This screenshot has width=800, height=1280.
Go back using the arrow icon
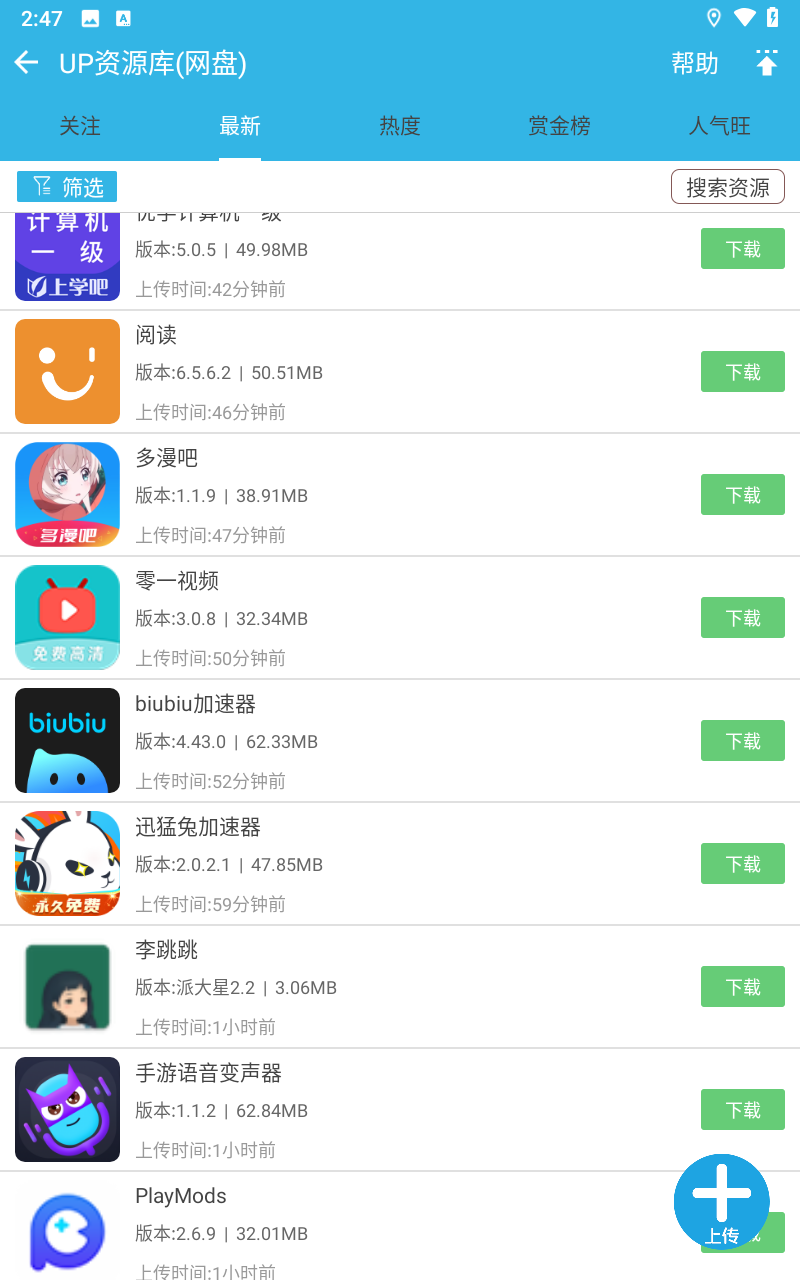[26, 63]
